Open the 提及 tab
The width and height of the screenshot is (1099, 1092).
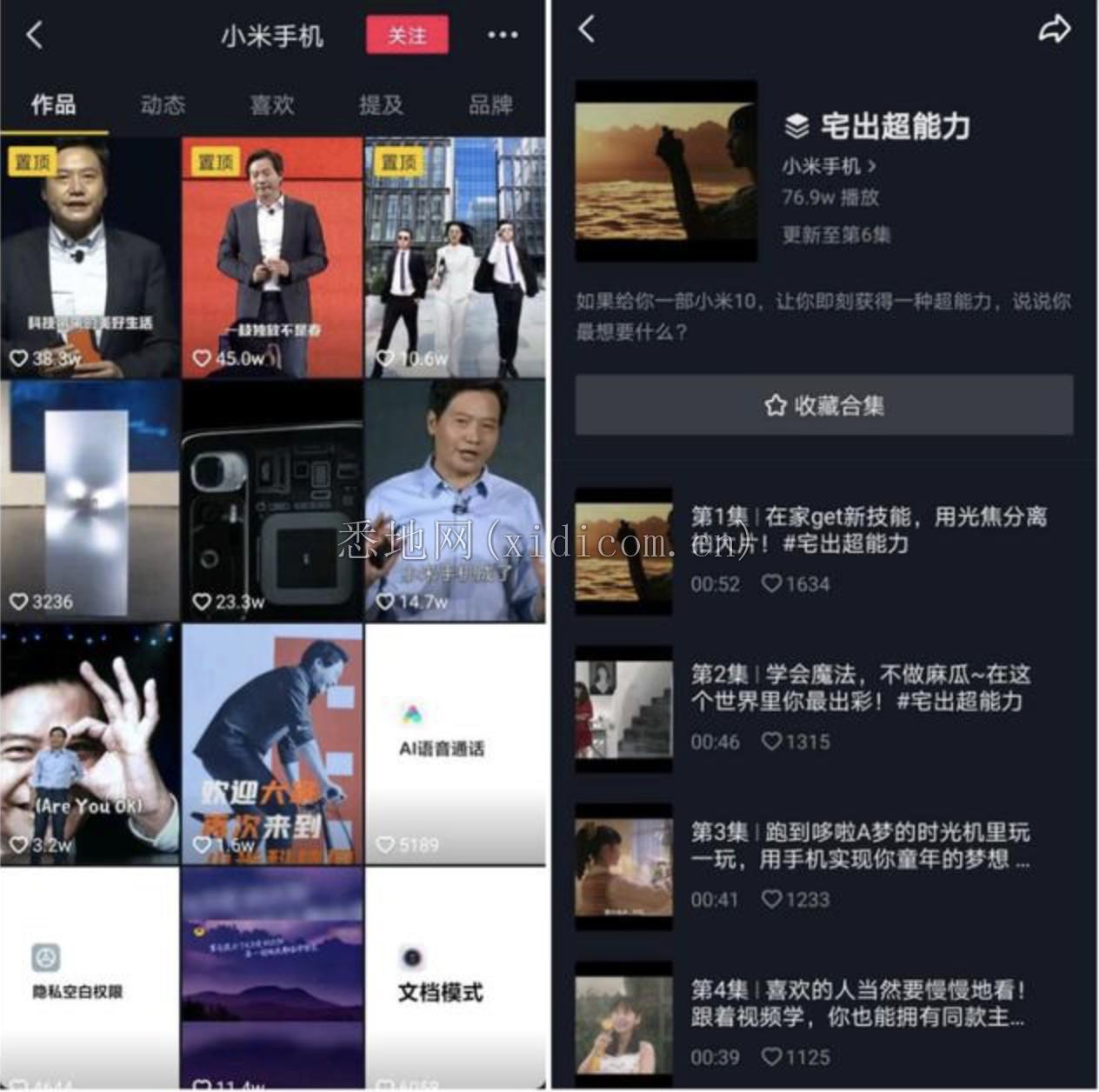[x=382, y=105]
